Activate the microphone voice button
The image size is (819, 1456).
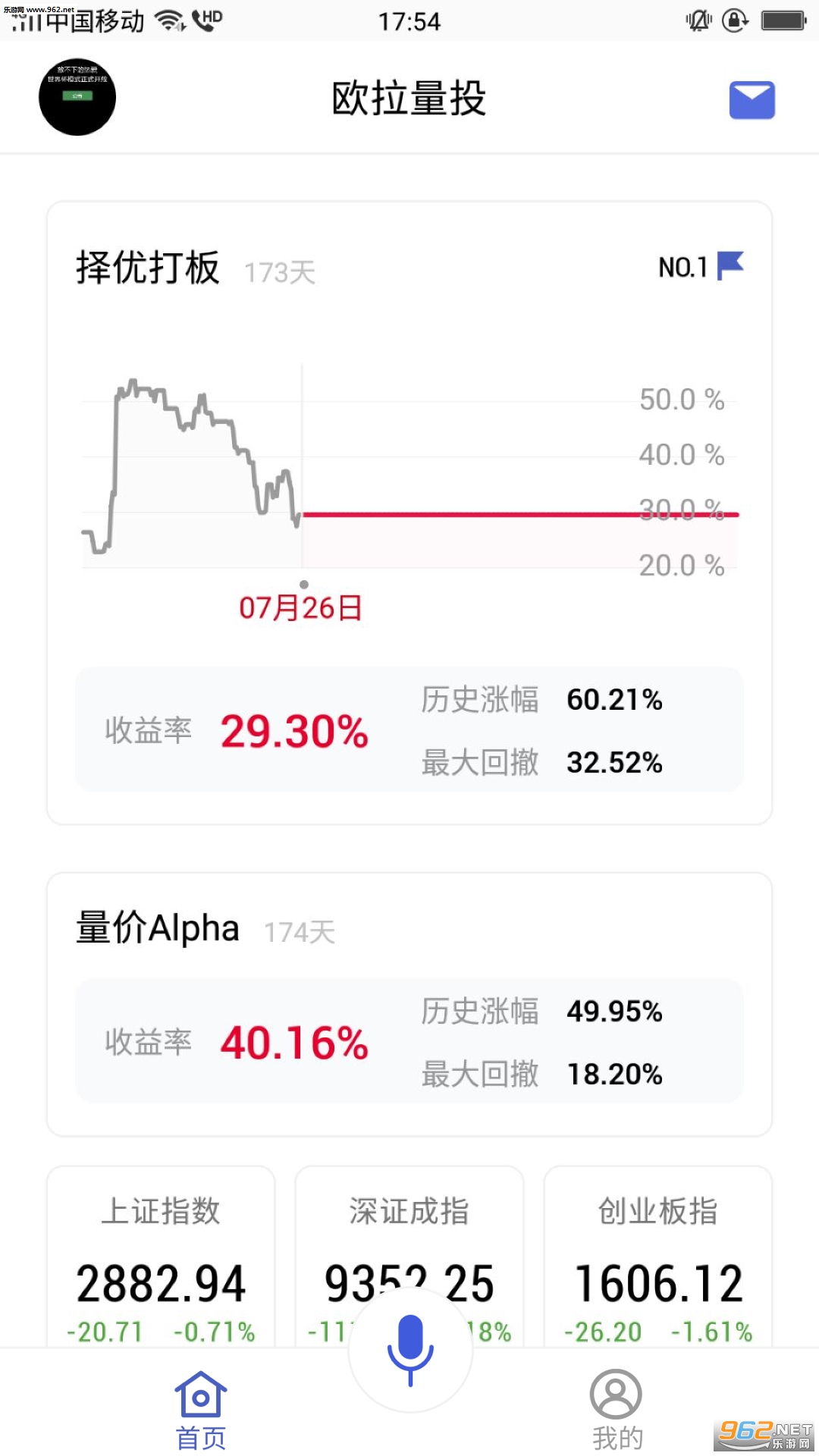[x=410, y=1351]
